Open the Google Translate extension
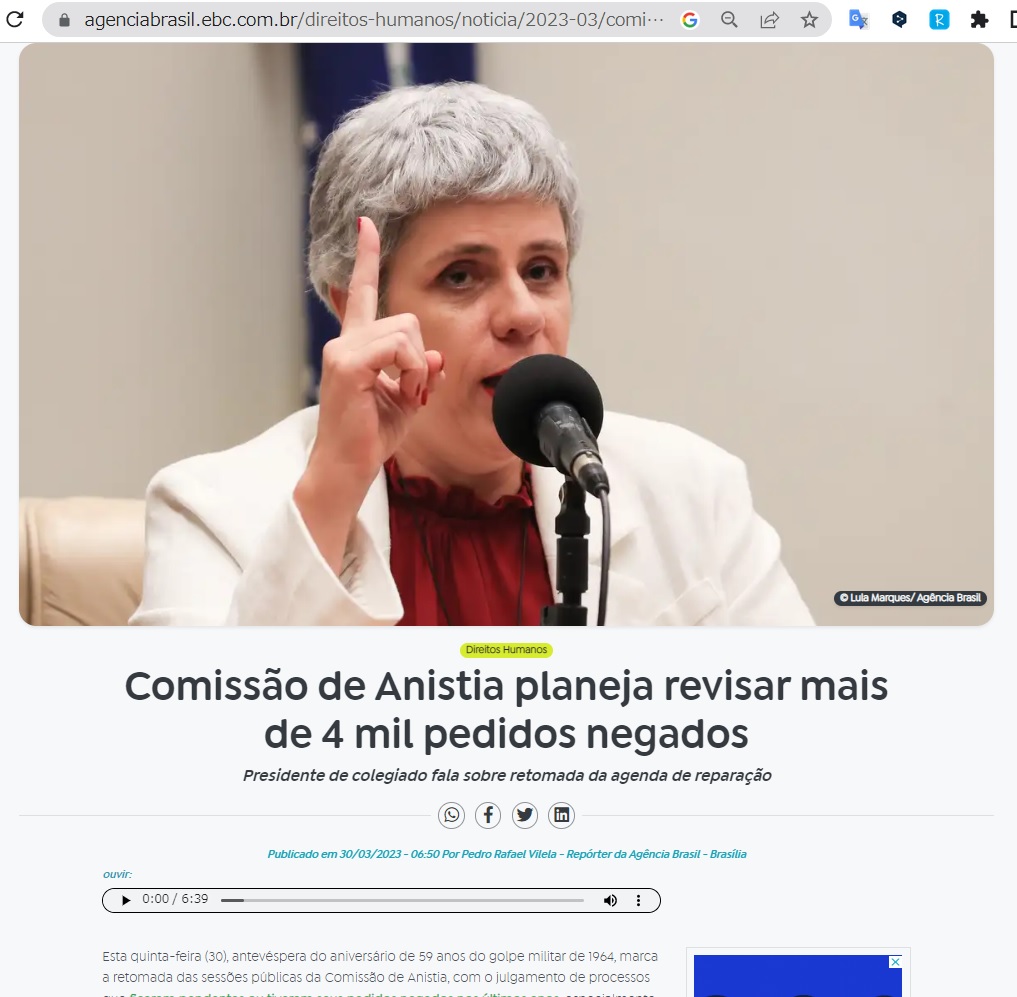Image resolution: width=1017 pixels, height=997 pixels. 858,19
